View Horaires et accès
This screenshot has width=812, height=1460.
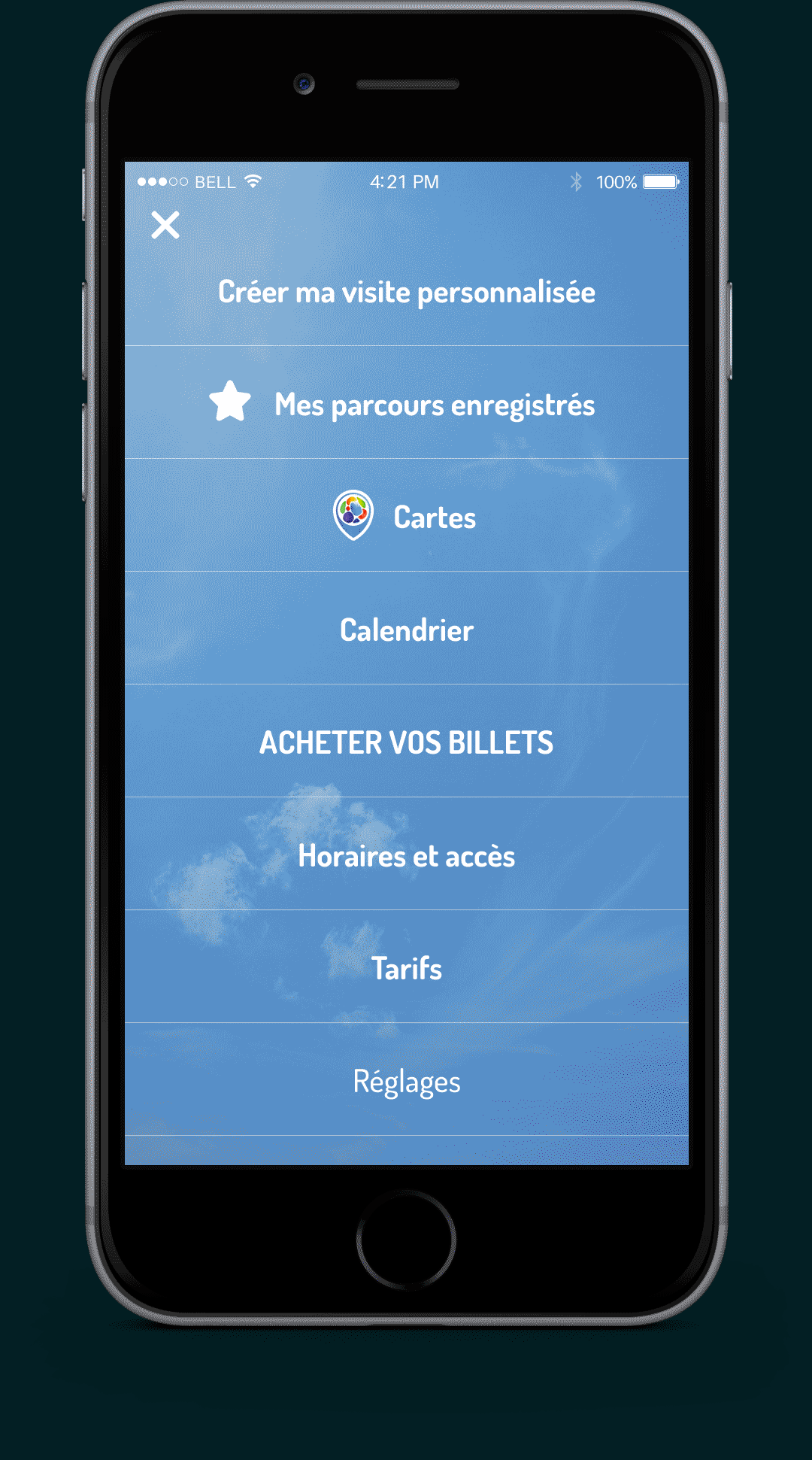click(406, 856)
